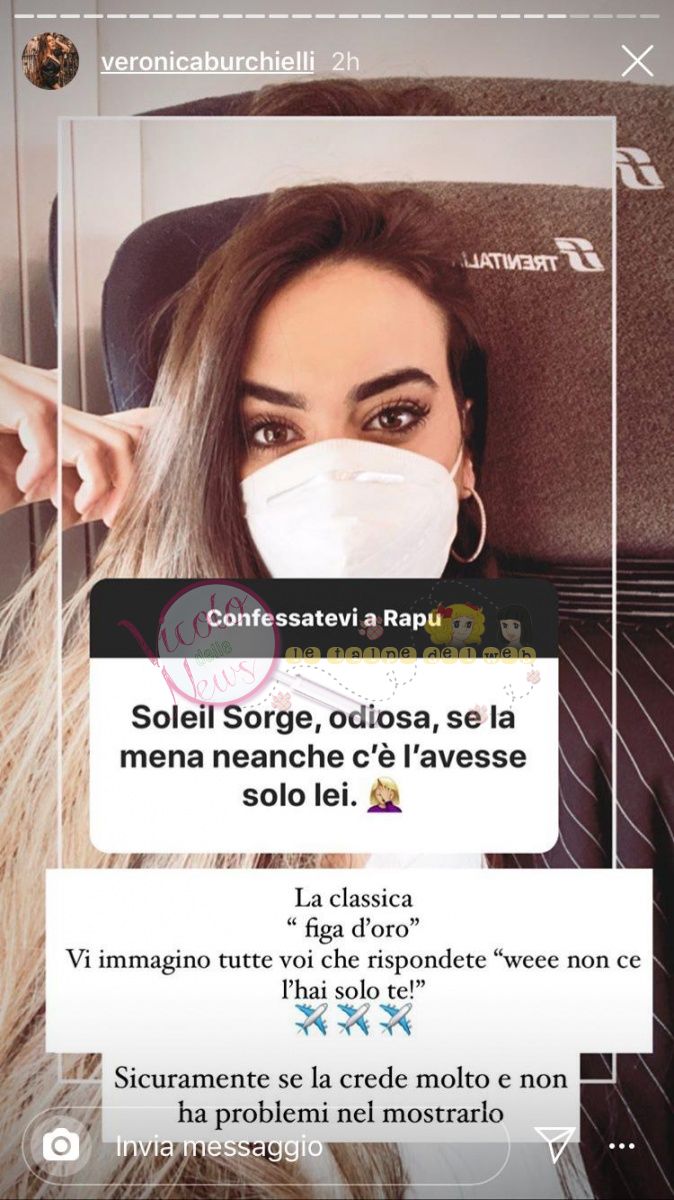Tap the Invia messaggio field
Screen dimensions: 674x1200
tap(300, 1146)
